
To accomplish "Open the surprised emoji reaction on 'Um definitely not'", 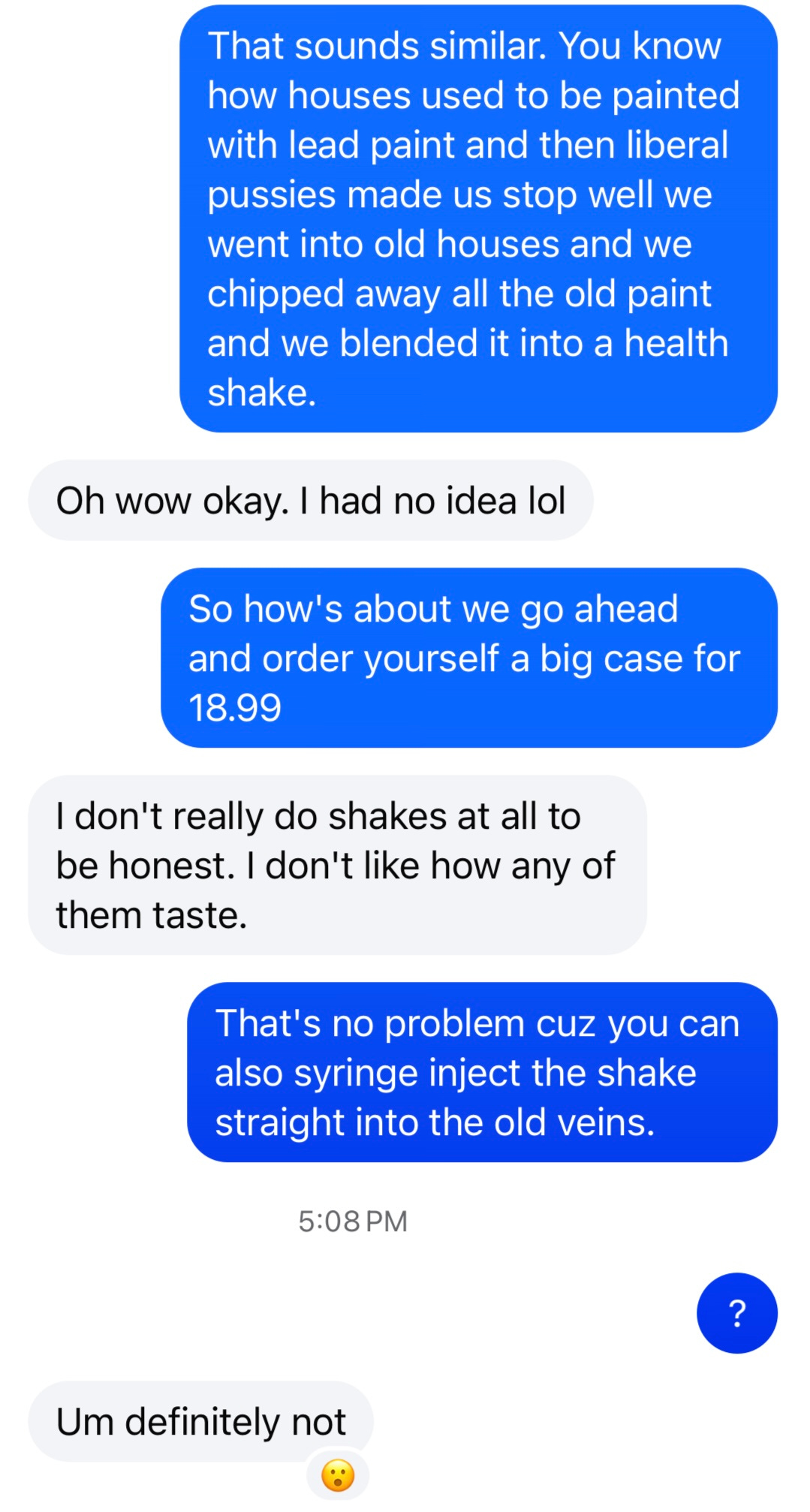I will coord(338,1475).
